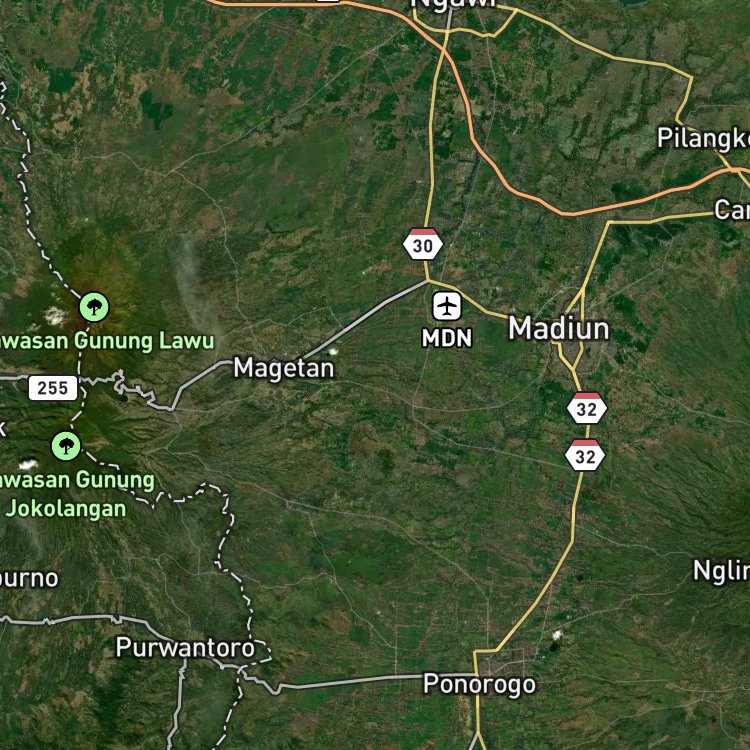Open the Gunung Jokolangan park marker
The width and height of the screenshot is (750, 750).
tap(66, 446)
